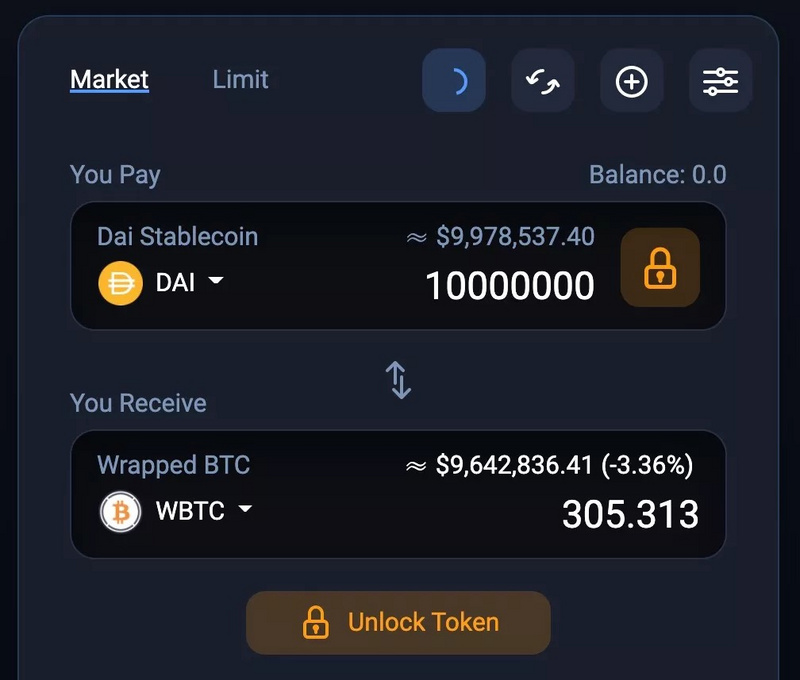
Task: Tap the refresh quote spinner icon
Action: tap(454, 81)
